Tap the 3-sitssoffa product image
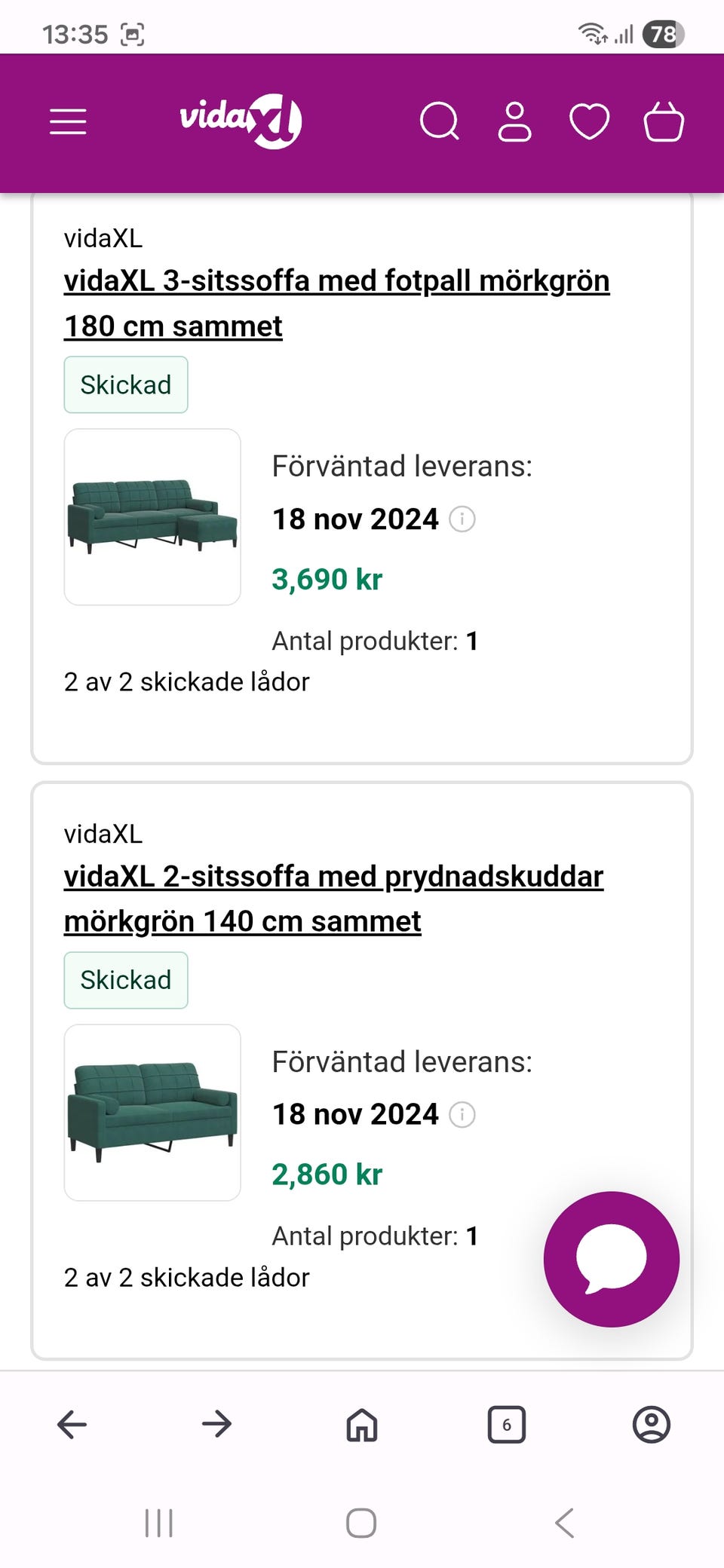Screen dimensions: 724x1568 point(152,517)
